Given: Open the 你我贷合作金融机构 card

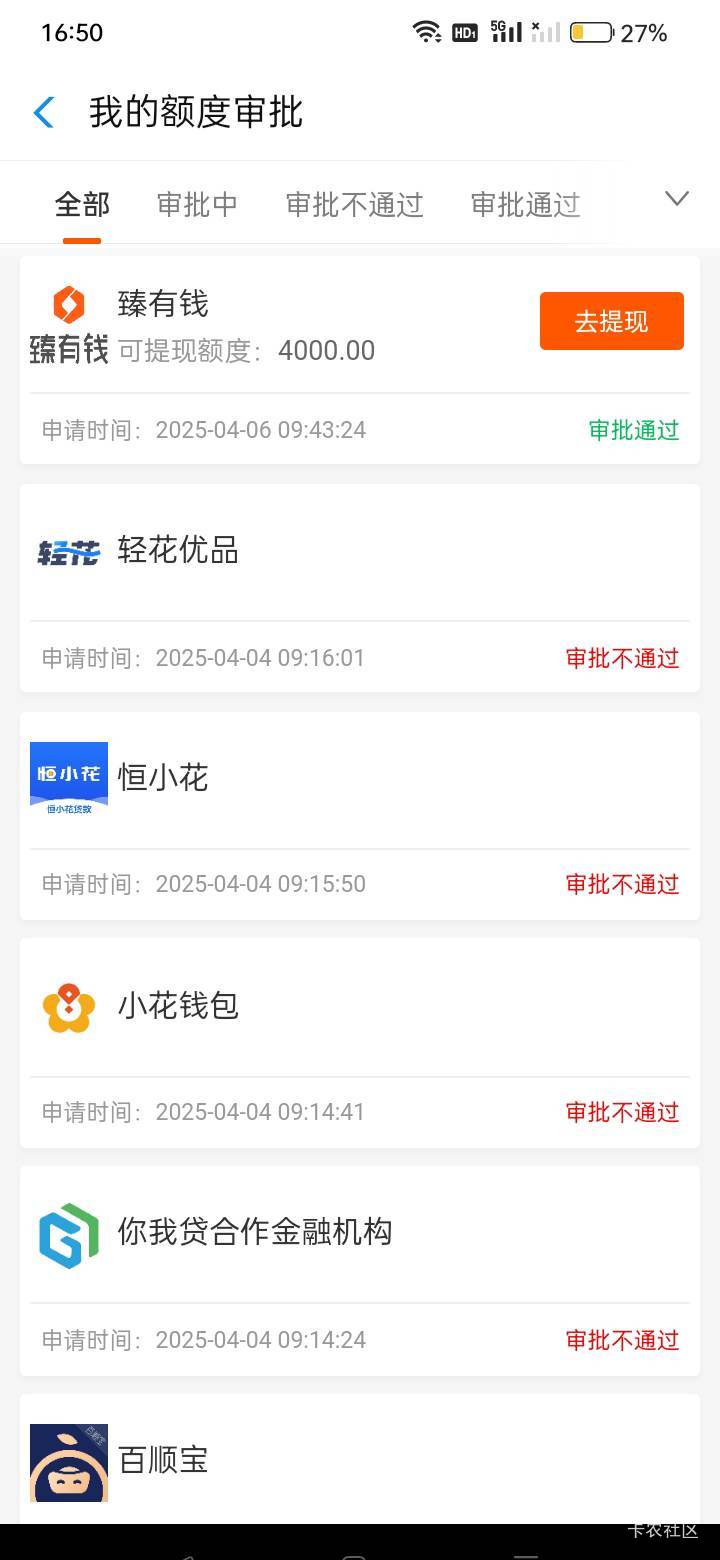Looking at the screenshot, I should [360, 1271].
